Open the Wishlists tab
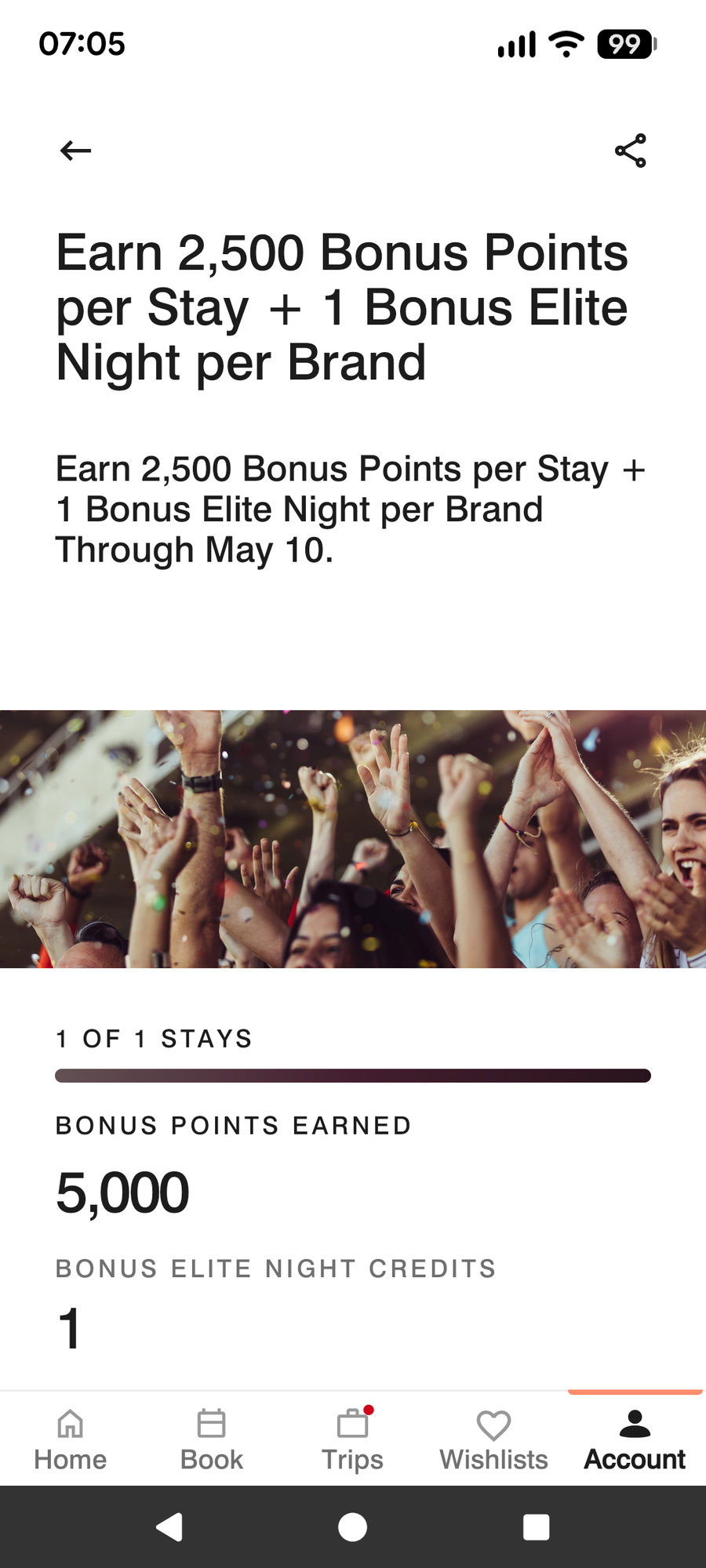Image resolution: width=706 pixels, height=1568 pixels. point(493,1439)
